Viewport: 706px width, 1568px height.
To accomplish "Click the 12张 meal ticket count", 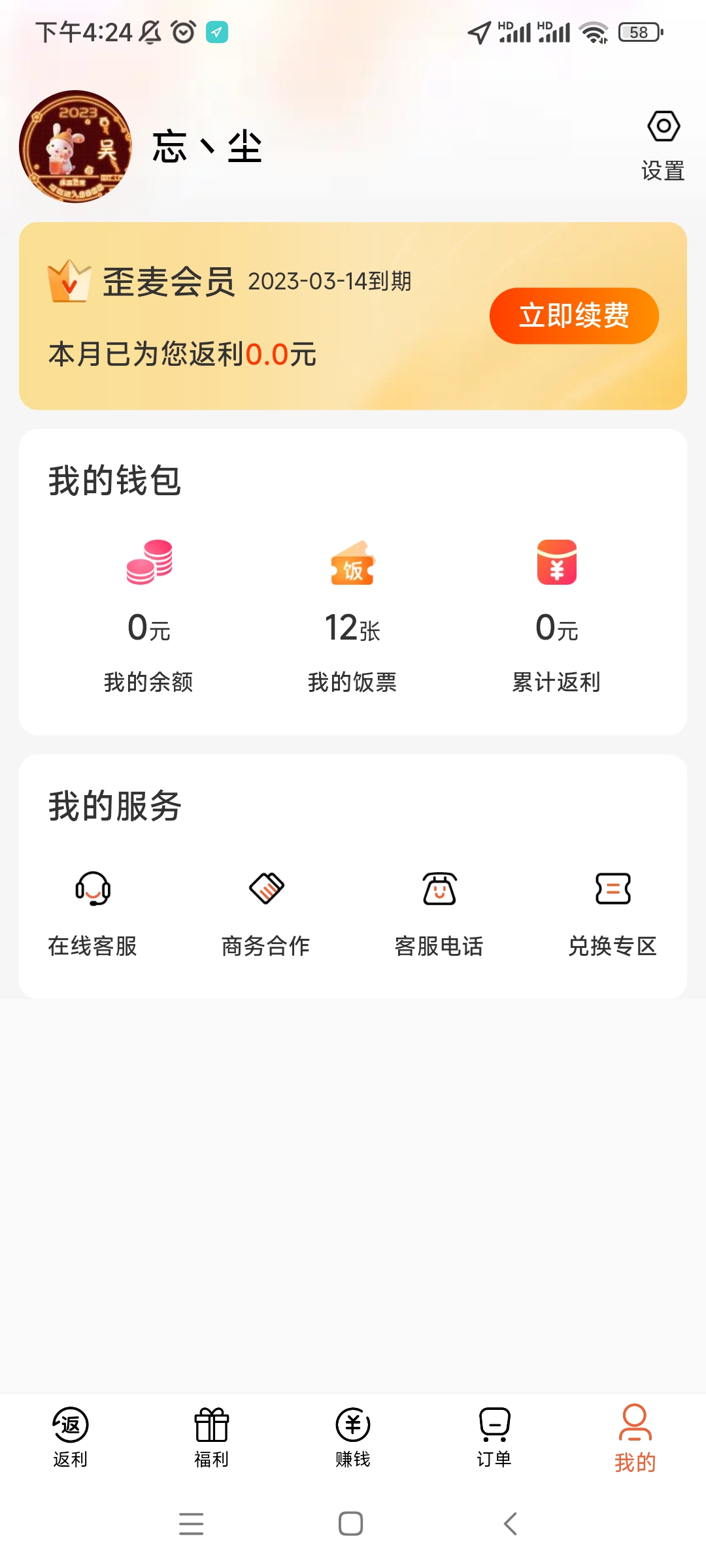I will (x=352, y=629).
